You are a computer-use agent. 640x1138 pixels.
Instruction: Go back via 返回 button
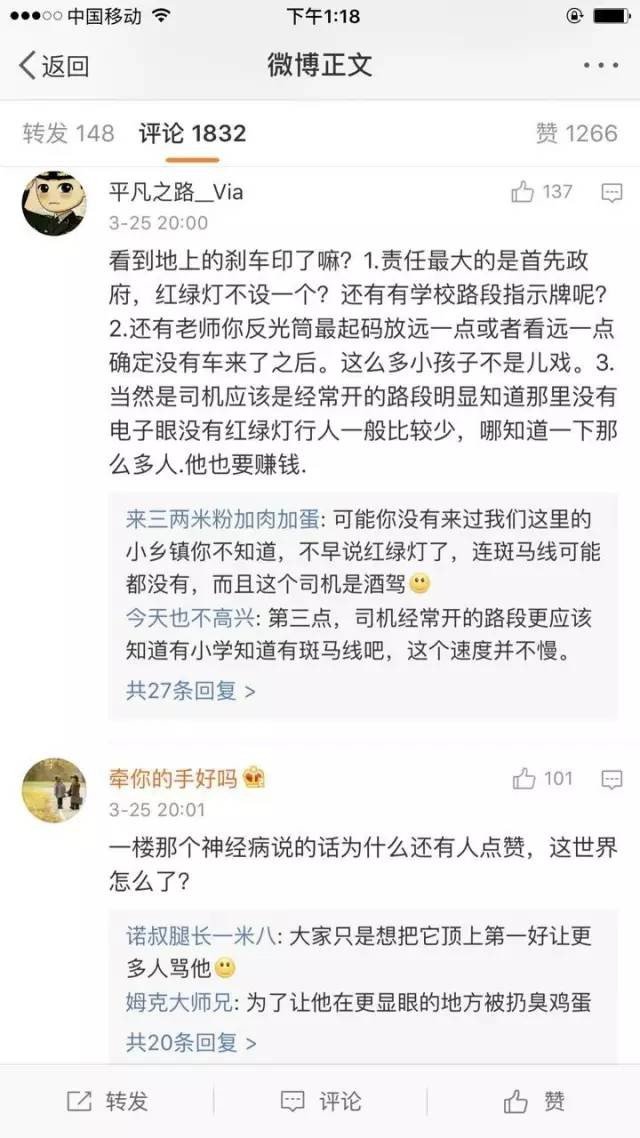[x=54, y=66]
